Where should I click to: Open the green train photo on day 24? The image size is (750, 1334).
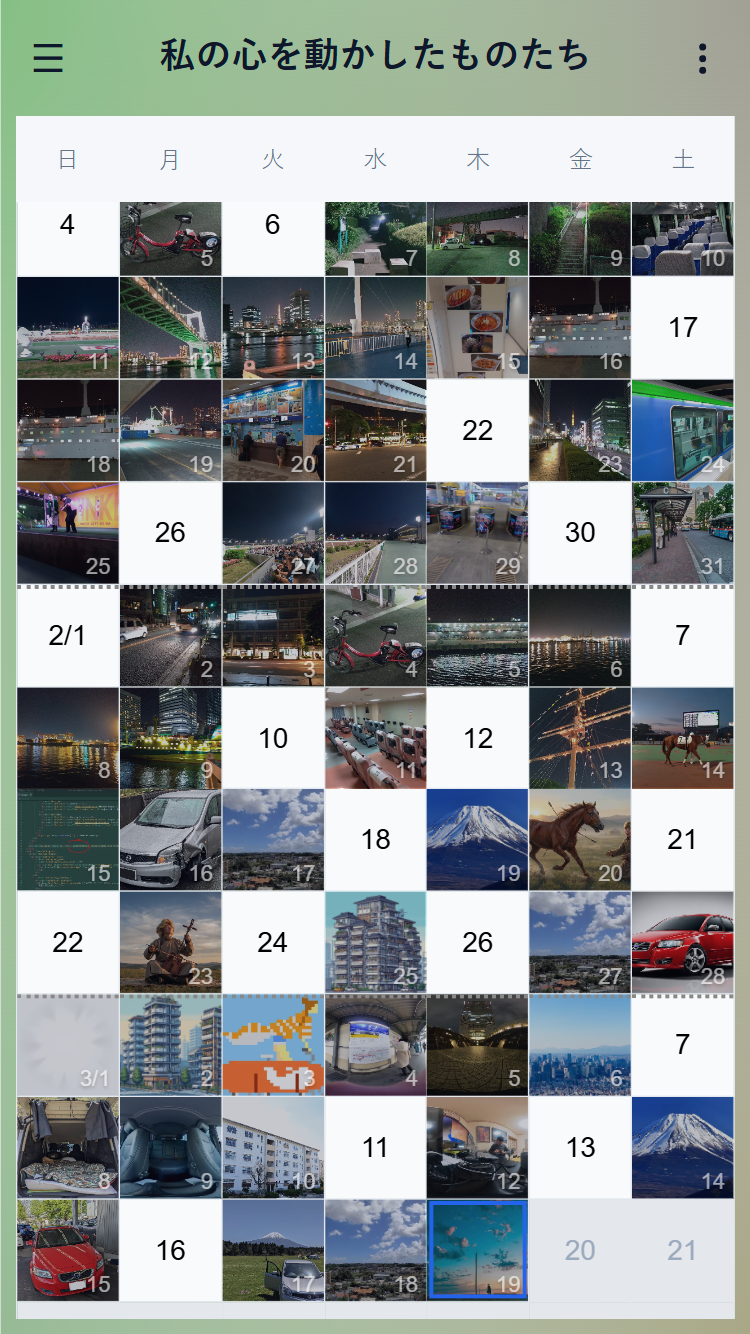683,430
